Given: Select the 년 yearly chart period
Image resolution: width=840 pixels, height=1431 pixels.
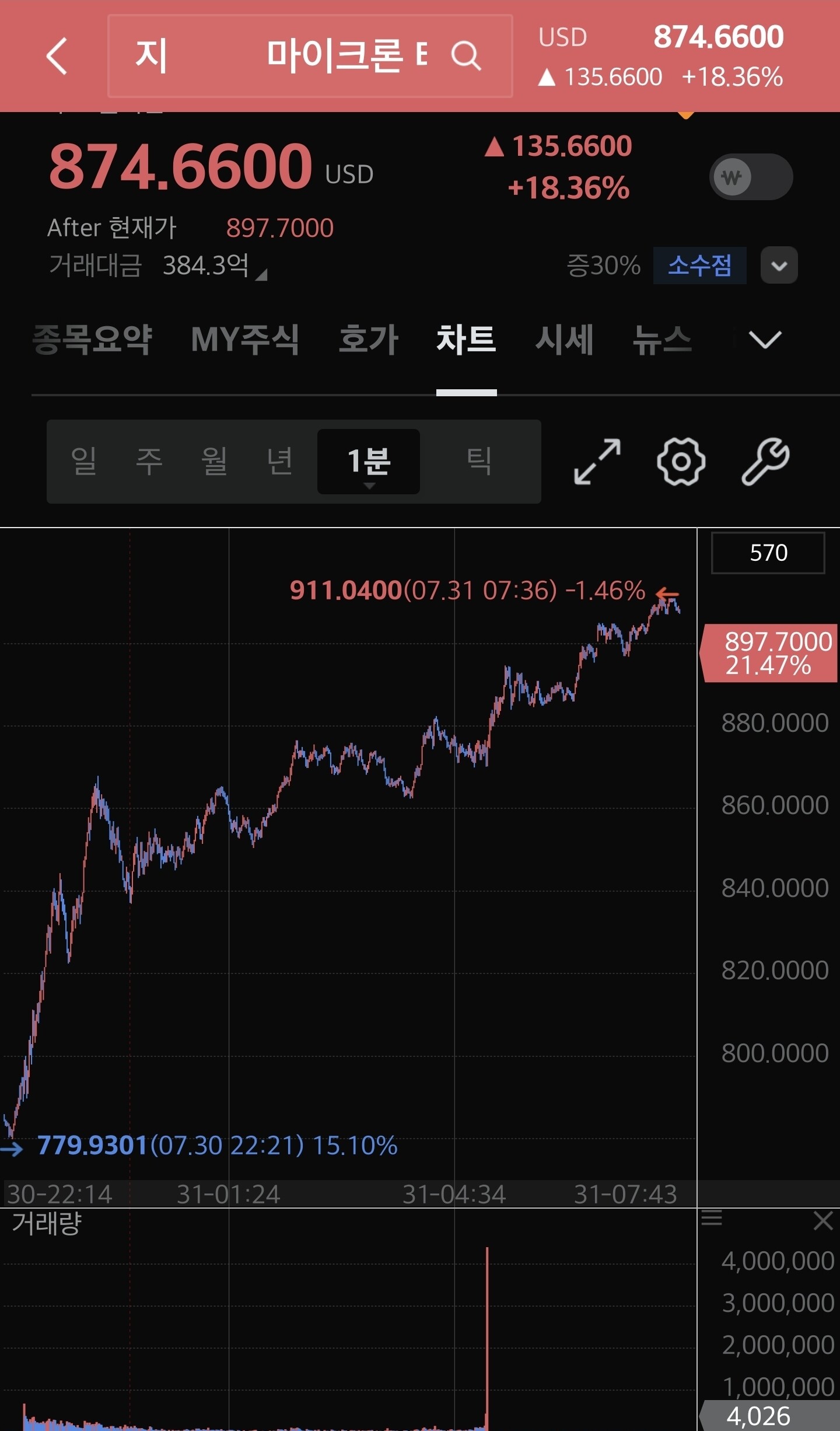Looking at the screenshot, I should [279, 461].
